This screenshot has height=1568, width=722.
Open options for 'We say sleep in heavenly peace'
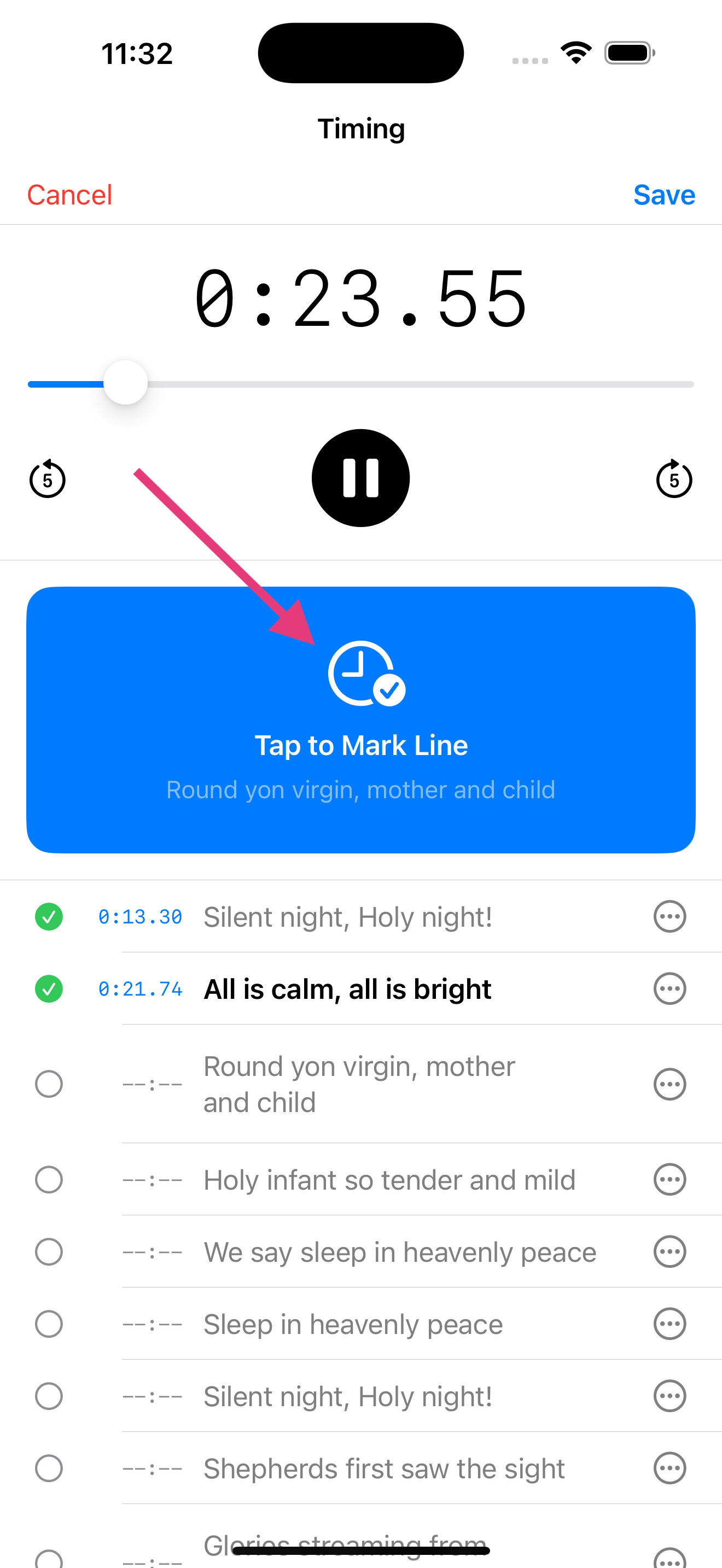669,1251
